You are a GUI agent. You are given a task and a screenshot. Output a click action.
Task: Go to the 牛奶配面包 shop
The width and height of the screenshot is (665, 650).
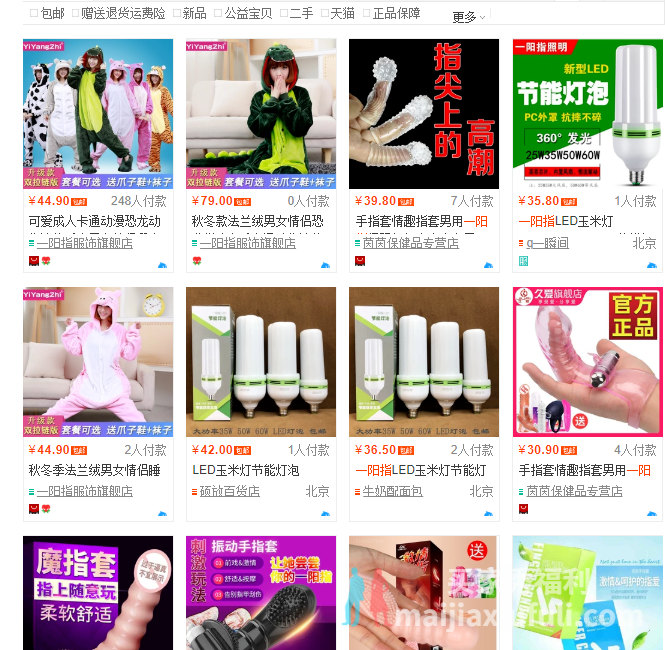click(x=392, y=491)
